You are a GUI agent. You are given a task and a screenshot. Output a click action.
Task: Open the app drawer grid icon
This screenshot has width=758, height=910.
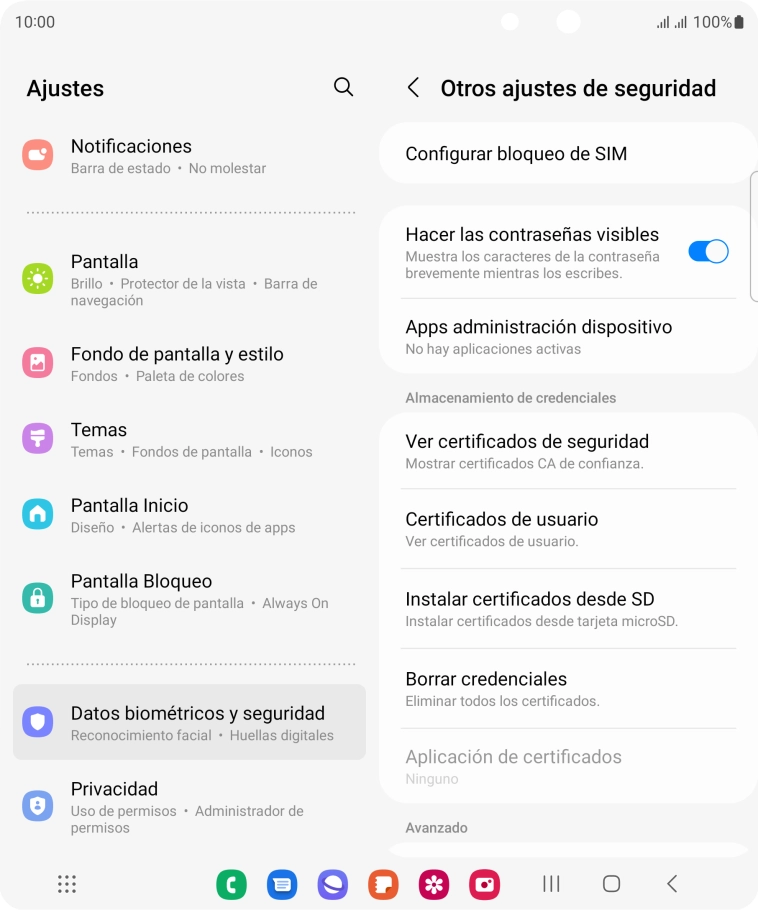tap(66, 885)
